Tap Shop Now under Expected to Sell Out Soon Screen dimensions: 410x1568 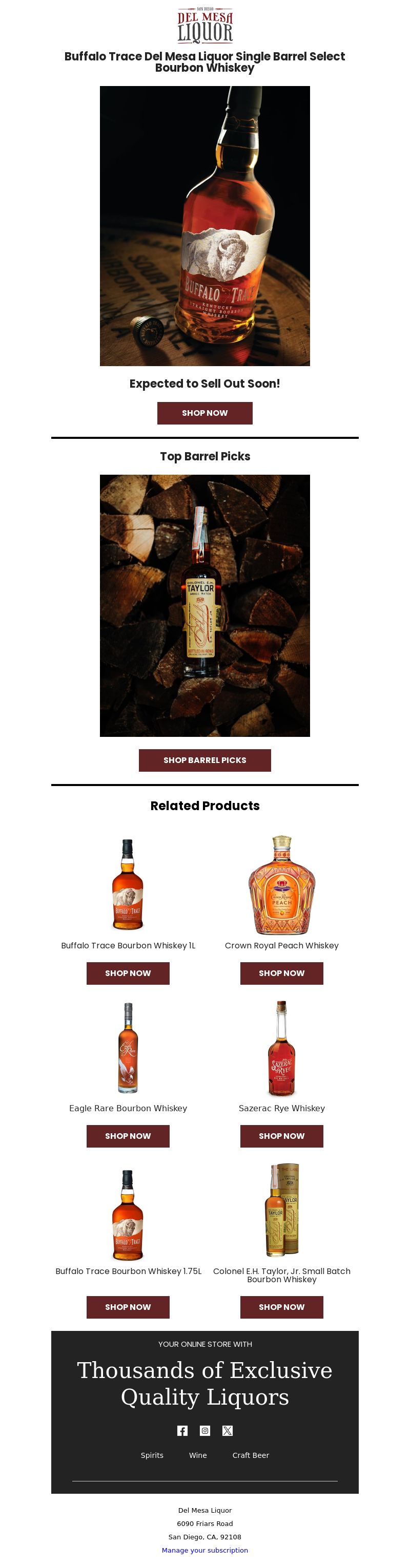[204, 413]
